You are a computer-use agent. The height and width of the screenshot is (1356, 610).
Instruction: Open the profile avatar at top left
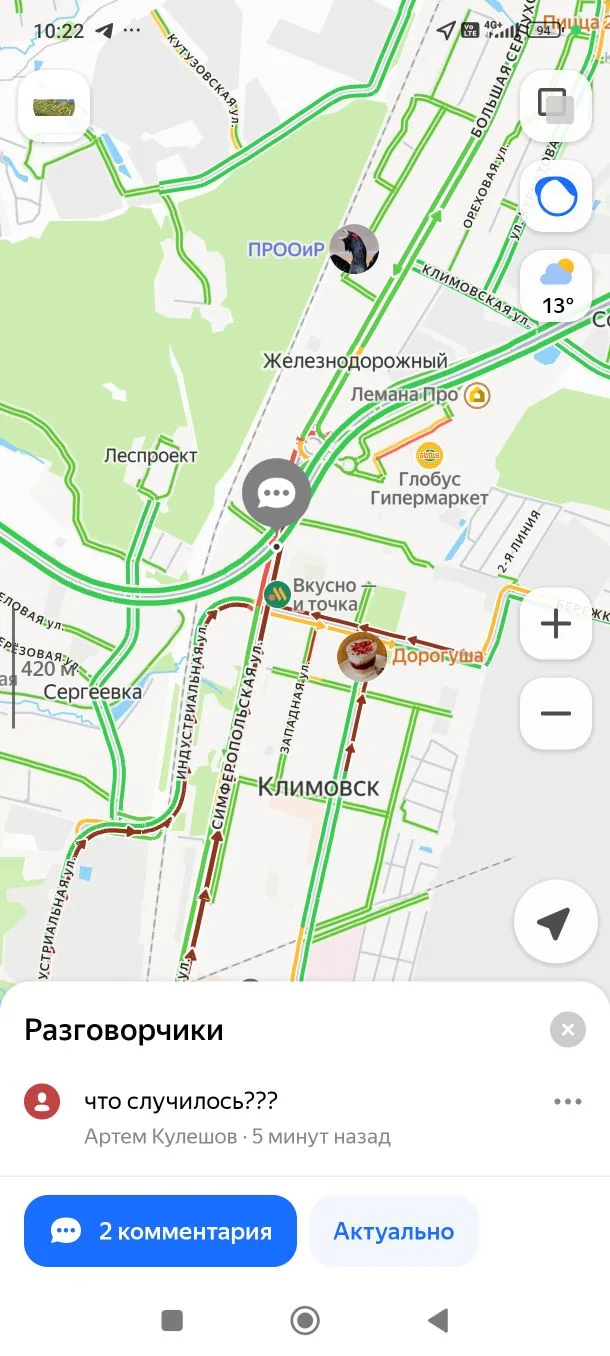[x=54, y=106]
